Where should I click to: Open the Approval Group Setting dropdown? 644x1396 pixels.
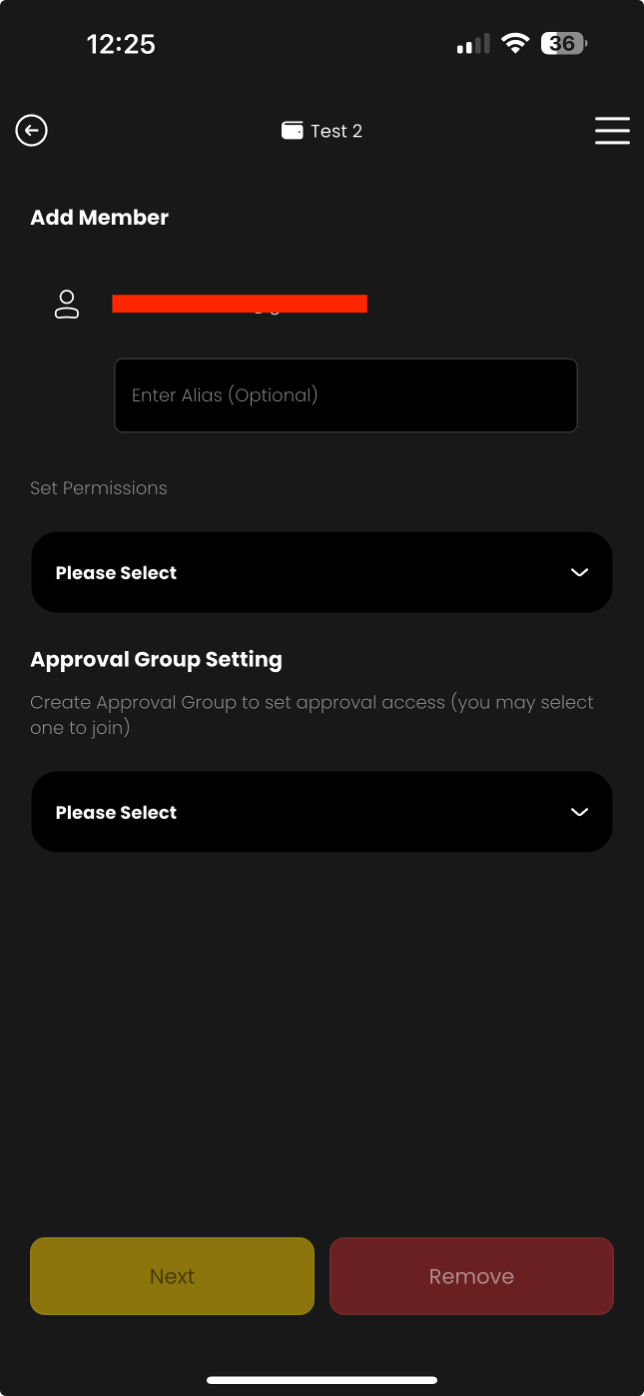tap(321, 812)
